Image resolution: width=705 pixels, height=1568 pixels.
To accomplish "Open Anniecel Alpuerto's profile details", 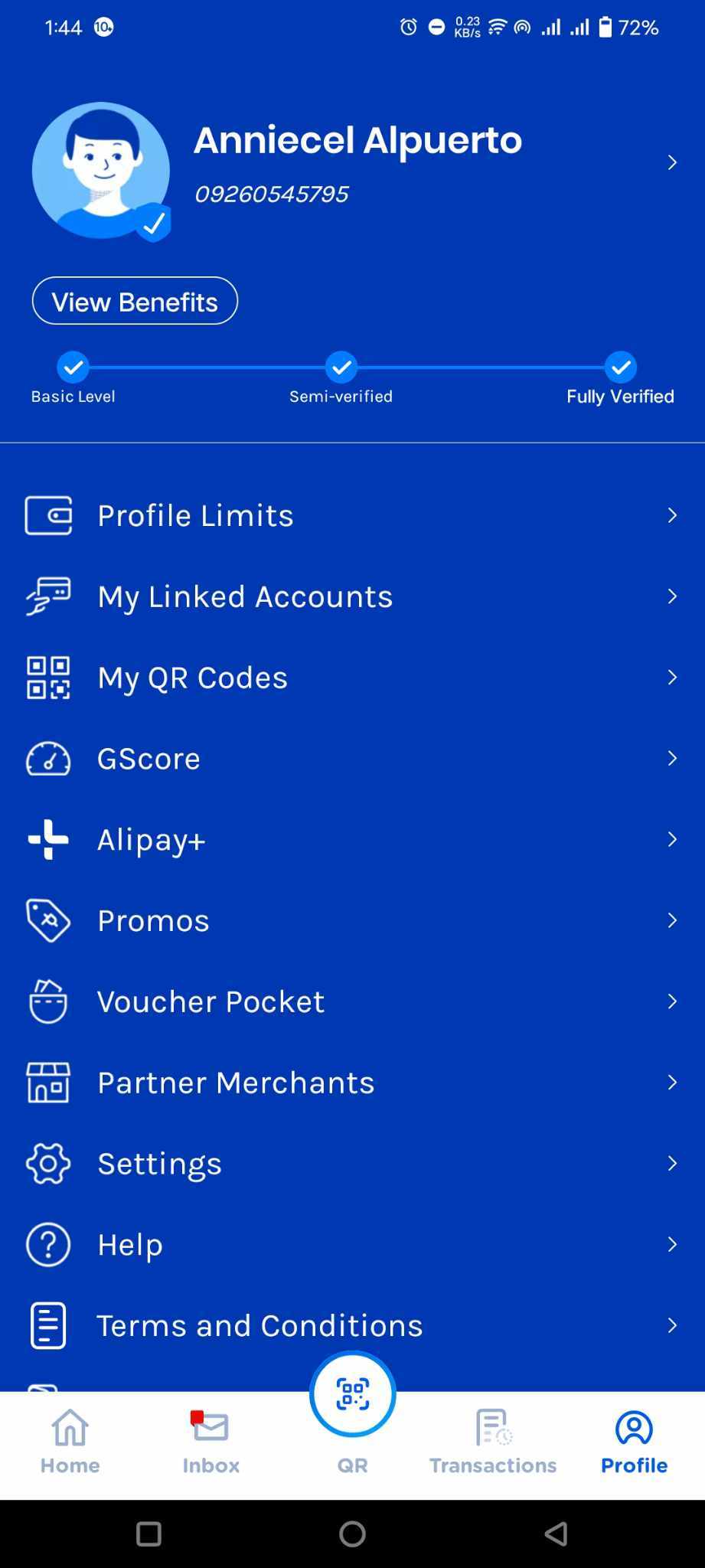I will [x=357, y=162].
